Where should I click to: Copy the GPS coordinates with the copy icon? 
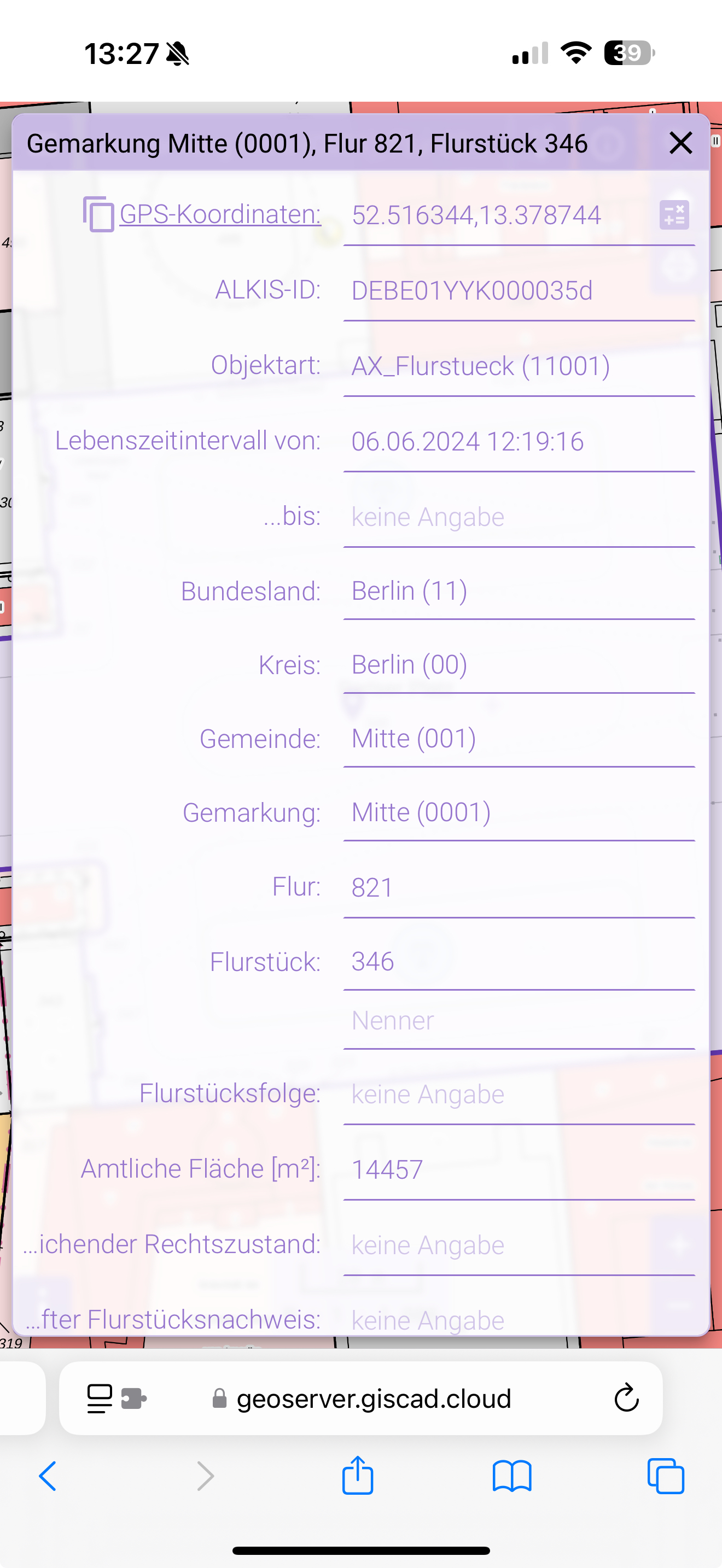coord(98,214)
